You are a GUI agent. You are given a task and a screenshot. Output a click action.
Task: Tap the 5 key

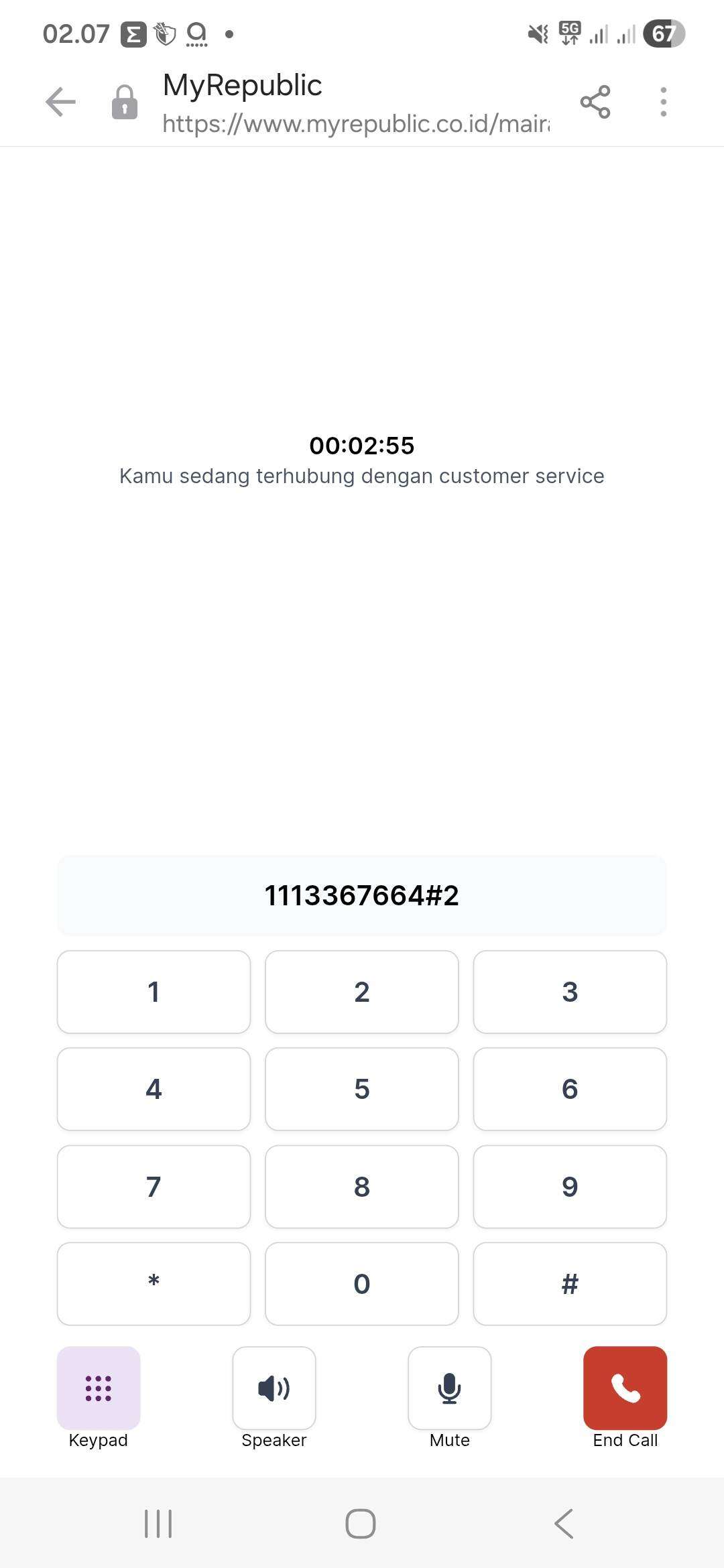click(362, 1089)
